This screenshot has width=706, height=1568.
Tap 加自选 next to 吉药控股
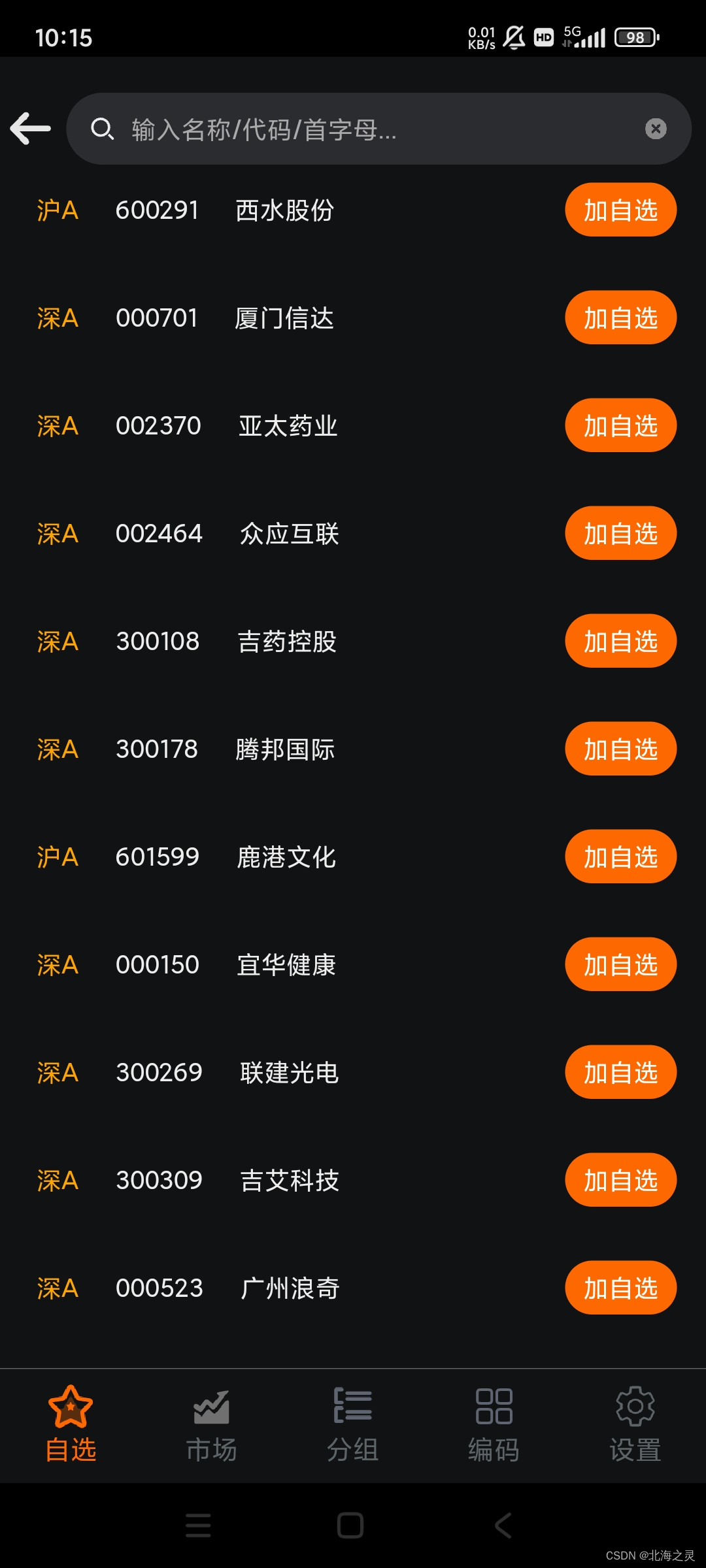coord(620,642)
